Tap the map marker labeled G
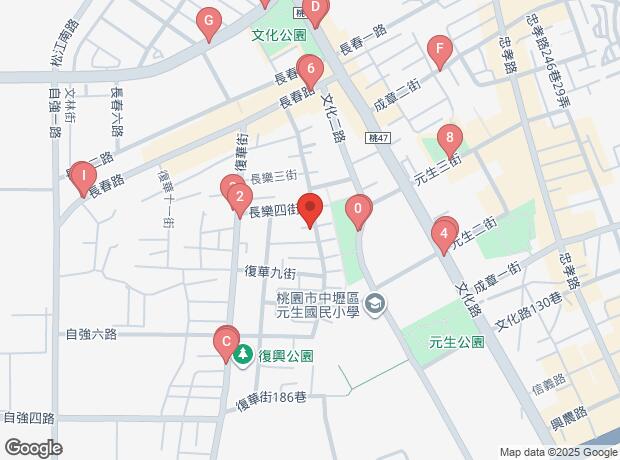Viewport: 620px width, 460px height. pos(208,20)
